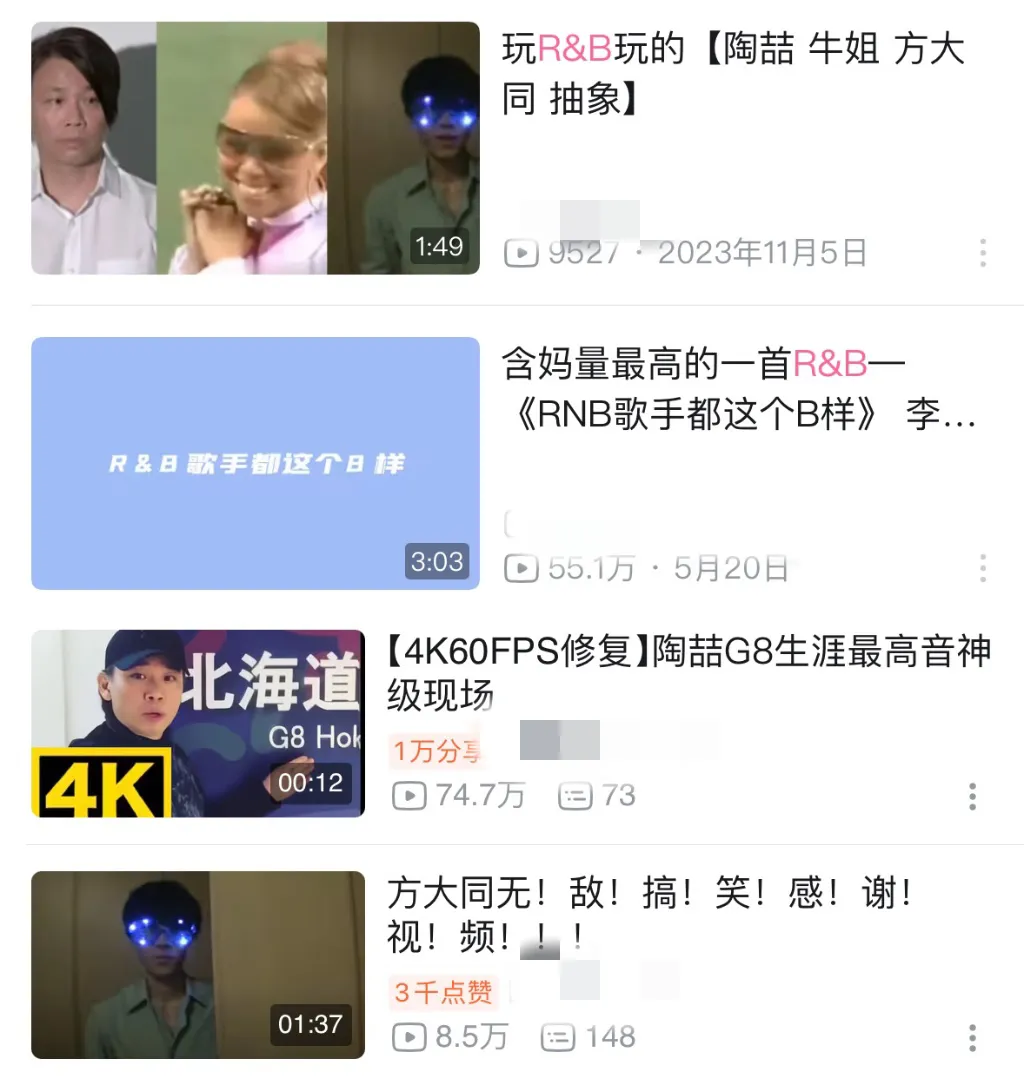
Task: Watch the 方大同无敌搞笑感谢视频 clip
Action: (198, 965)
